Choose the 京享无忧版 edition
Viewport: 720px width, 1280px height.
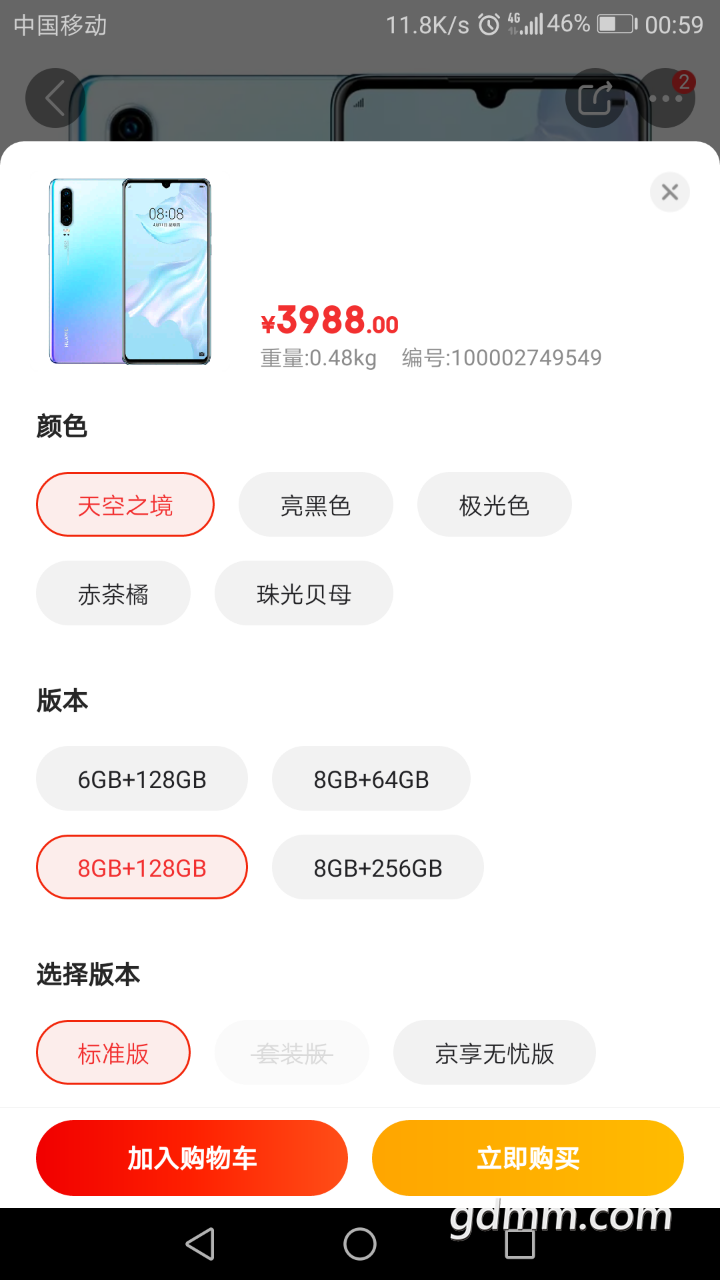[x=494, y=1053]
